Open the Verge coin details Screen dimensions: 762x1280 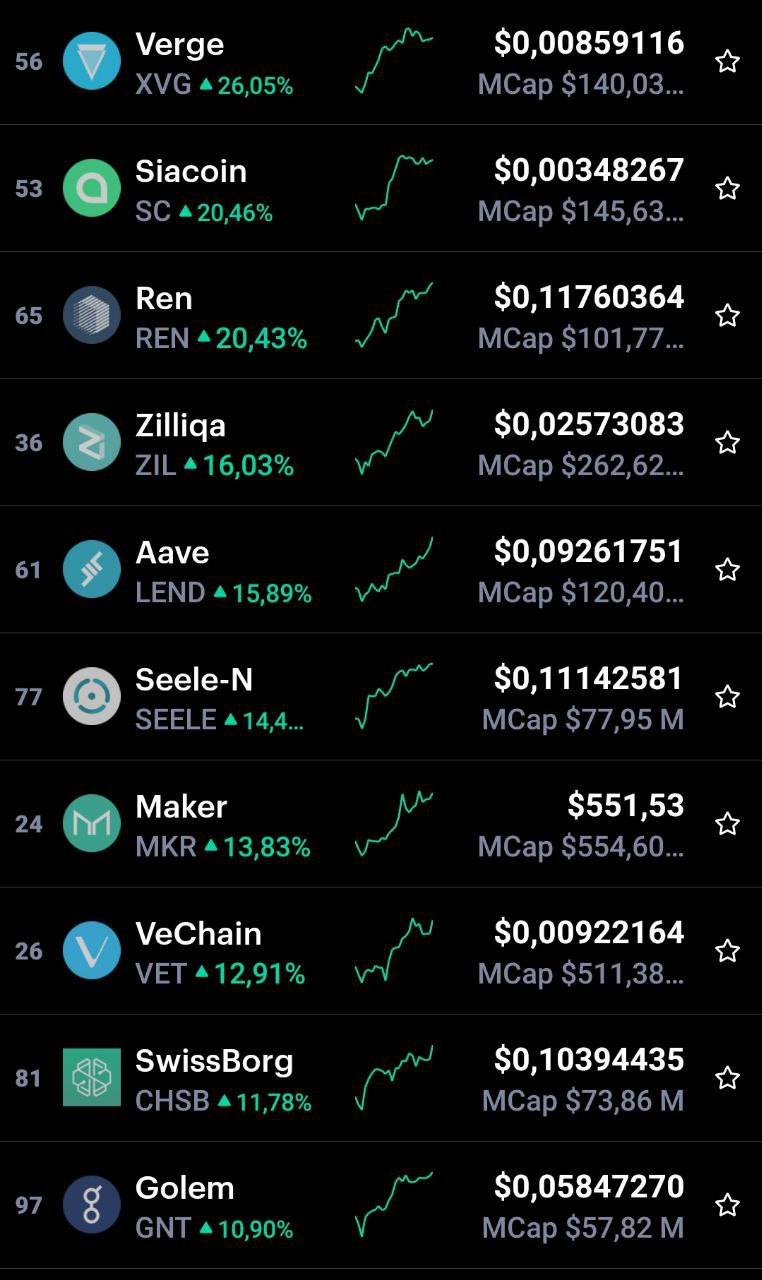point(381,62)
